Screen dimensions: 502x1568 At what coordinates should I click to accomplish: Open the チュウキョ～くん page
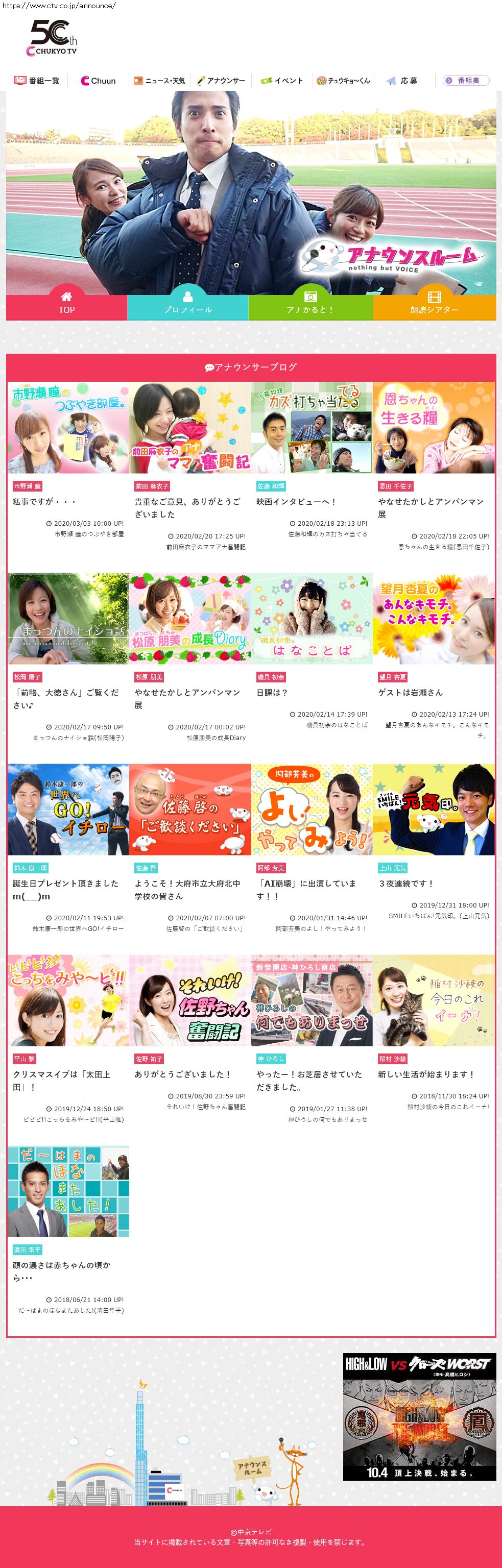[343, 80]
